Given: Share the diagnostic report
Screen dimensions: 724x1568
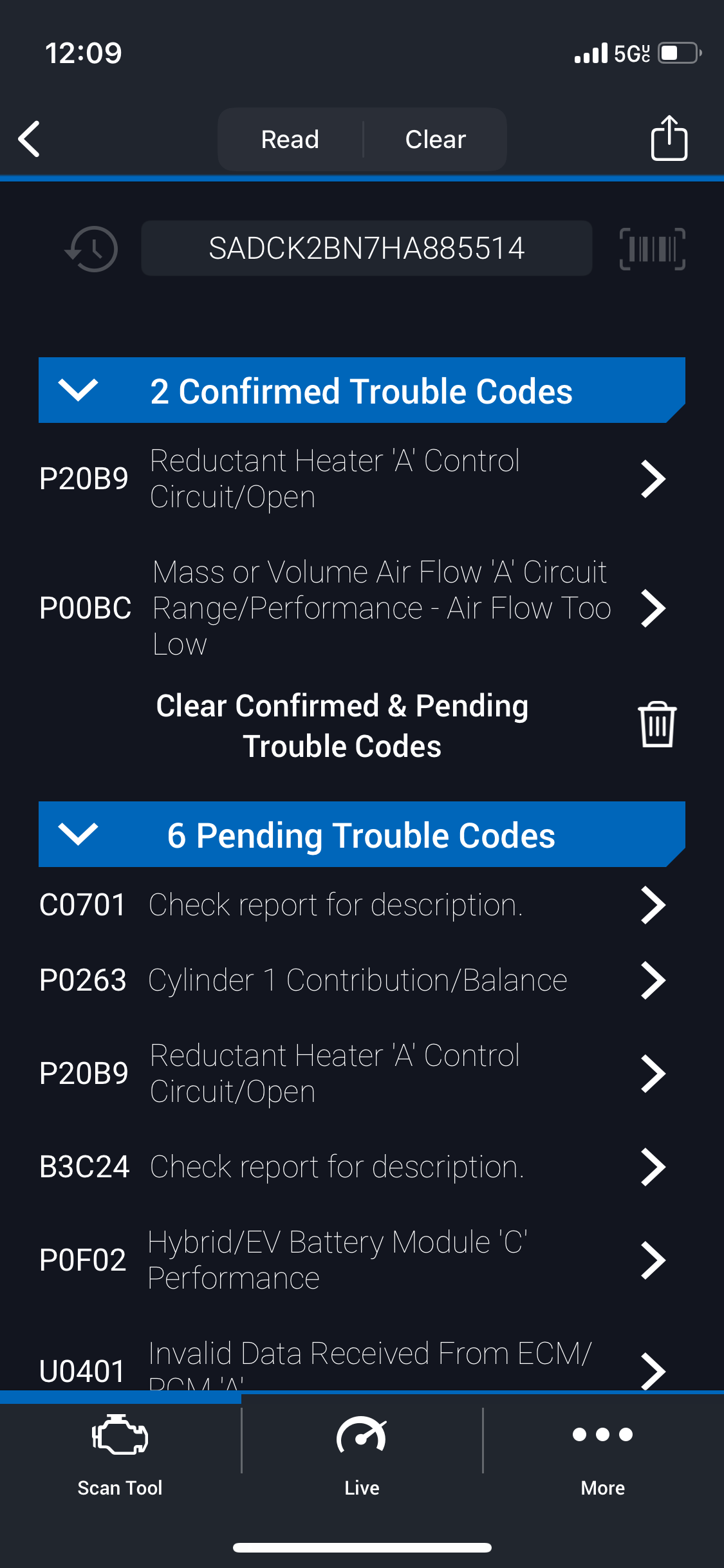Looking at the screenshot, I should pyautogui.click(x=669, y=138).
